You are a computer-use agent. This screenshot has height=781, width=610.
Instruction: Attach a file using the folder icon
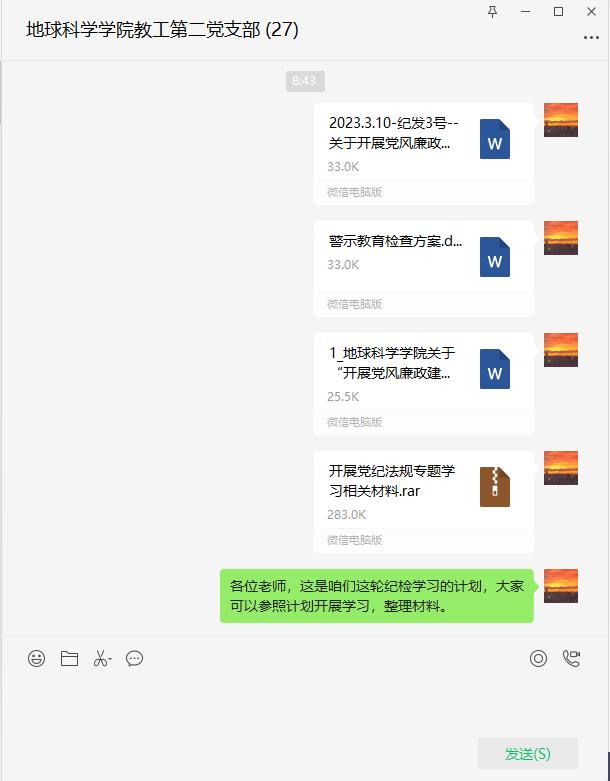pos(69,658)
